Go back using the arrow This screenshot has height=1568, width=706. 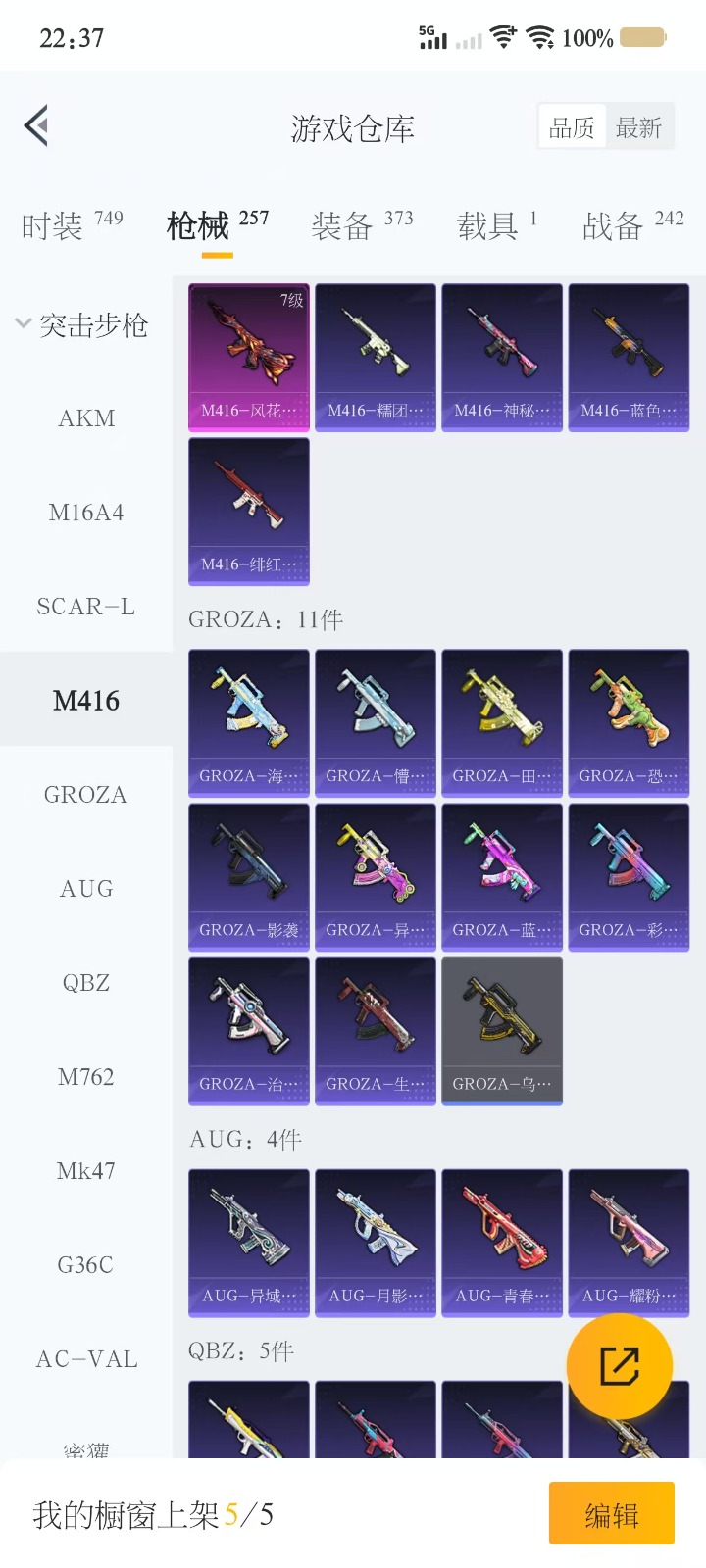pyautogui.click(x=37, y=126)
